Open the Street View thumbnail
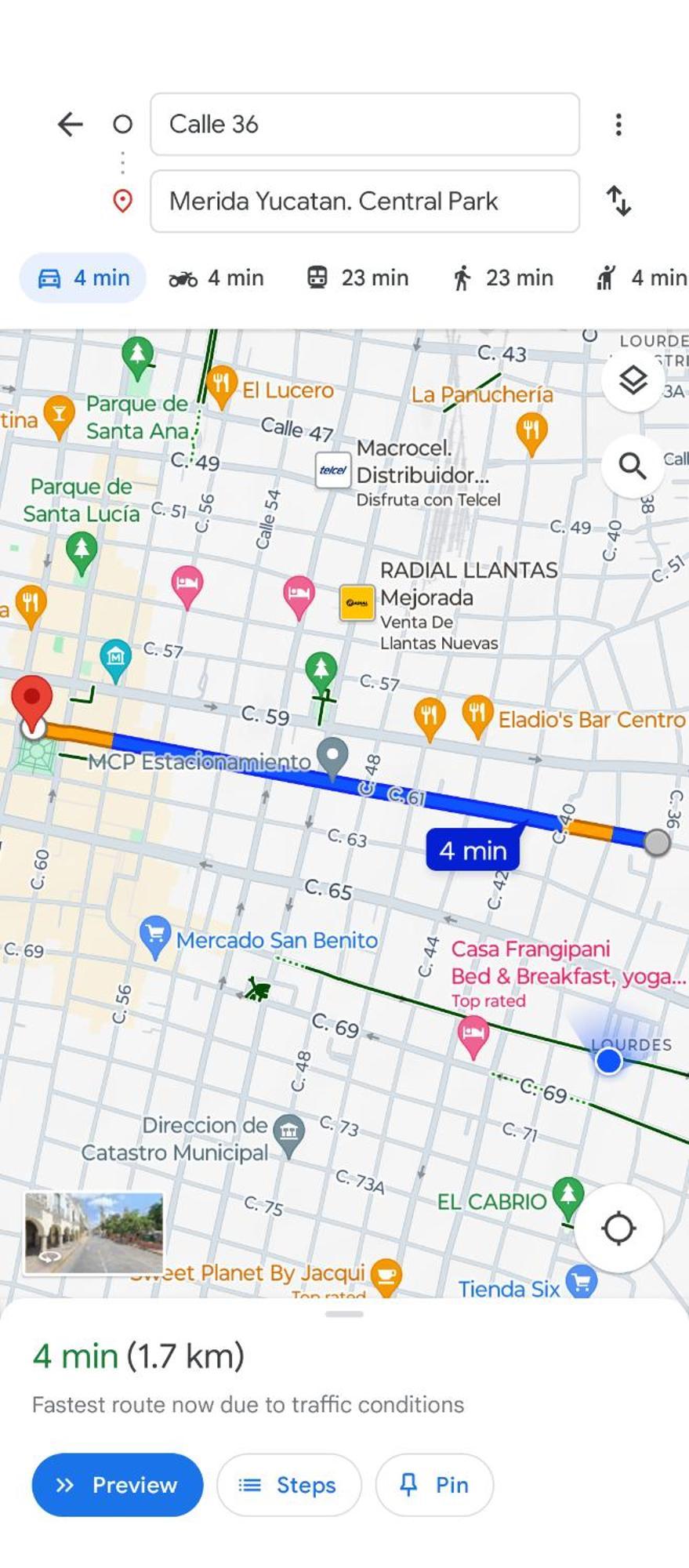Viewport: 689px width, 1568px height. [94, 1233]
